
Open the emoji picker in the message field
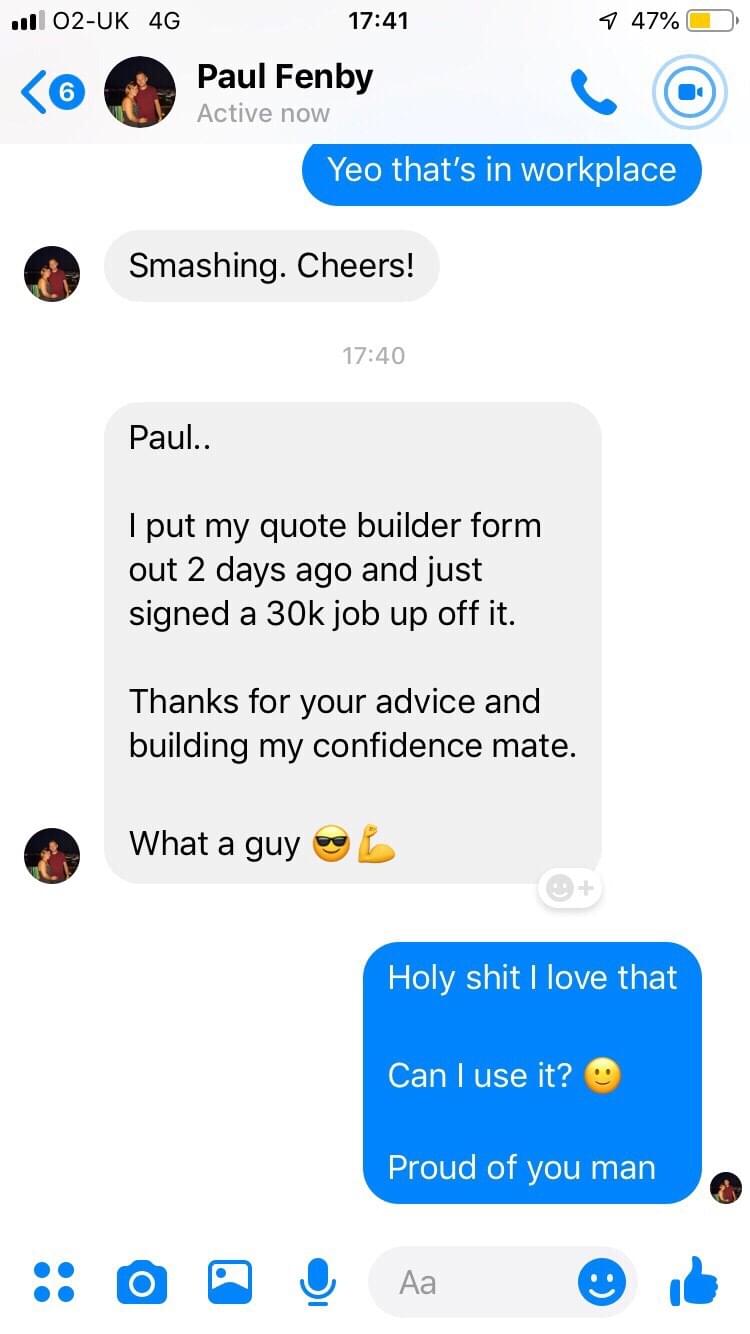tap(602, 1282)
